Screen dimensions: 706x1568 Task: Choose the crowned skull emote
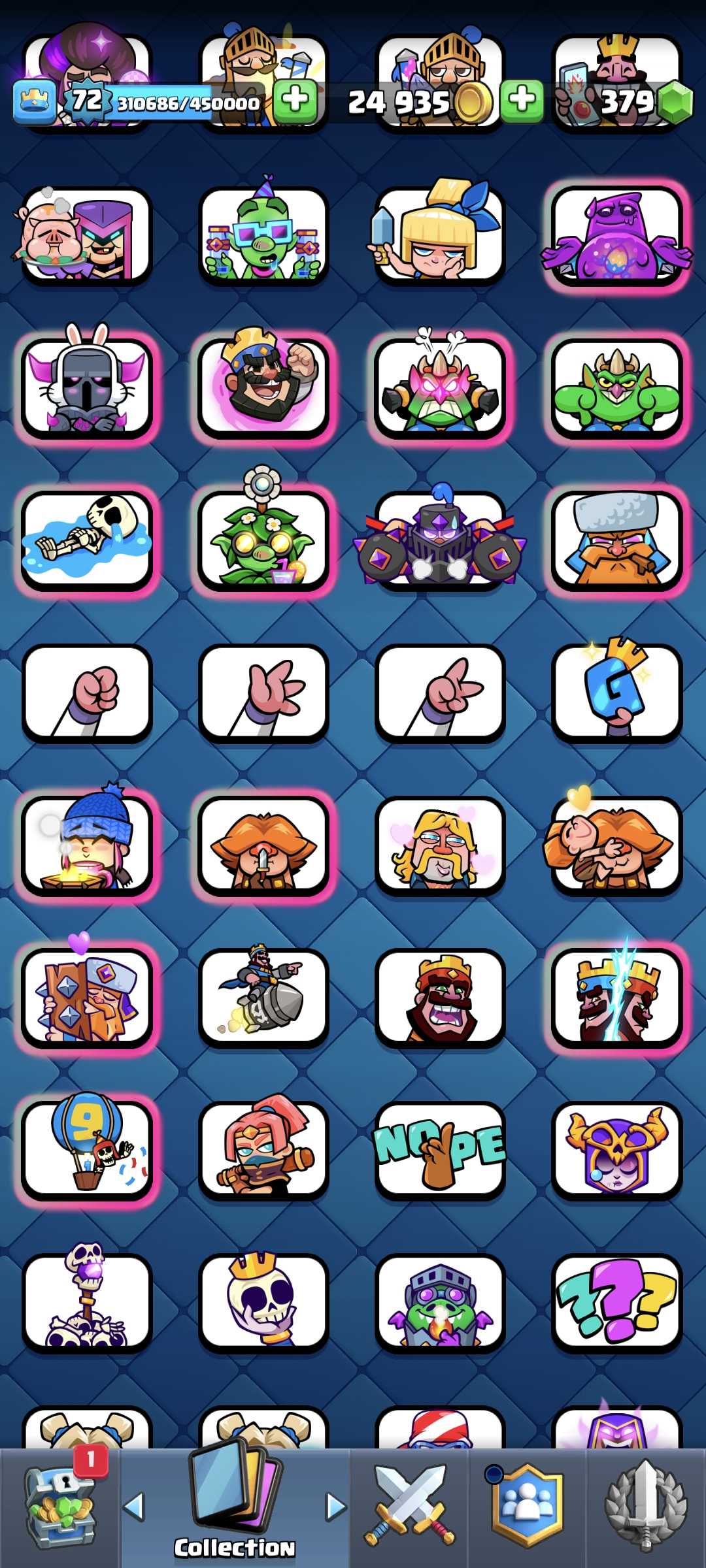pyautogui.click(x=263, y=1301)
